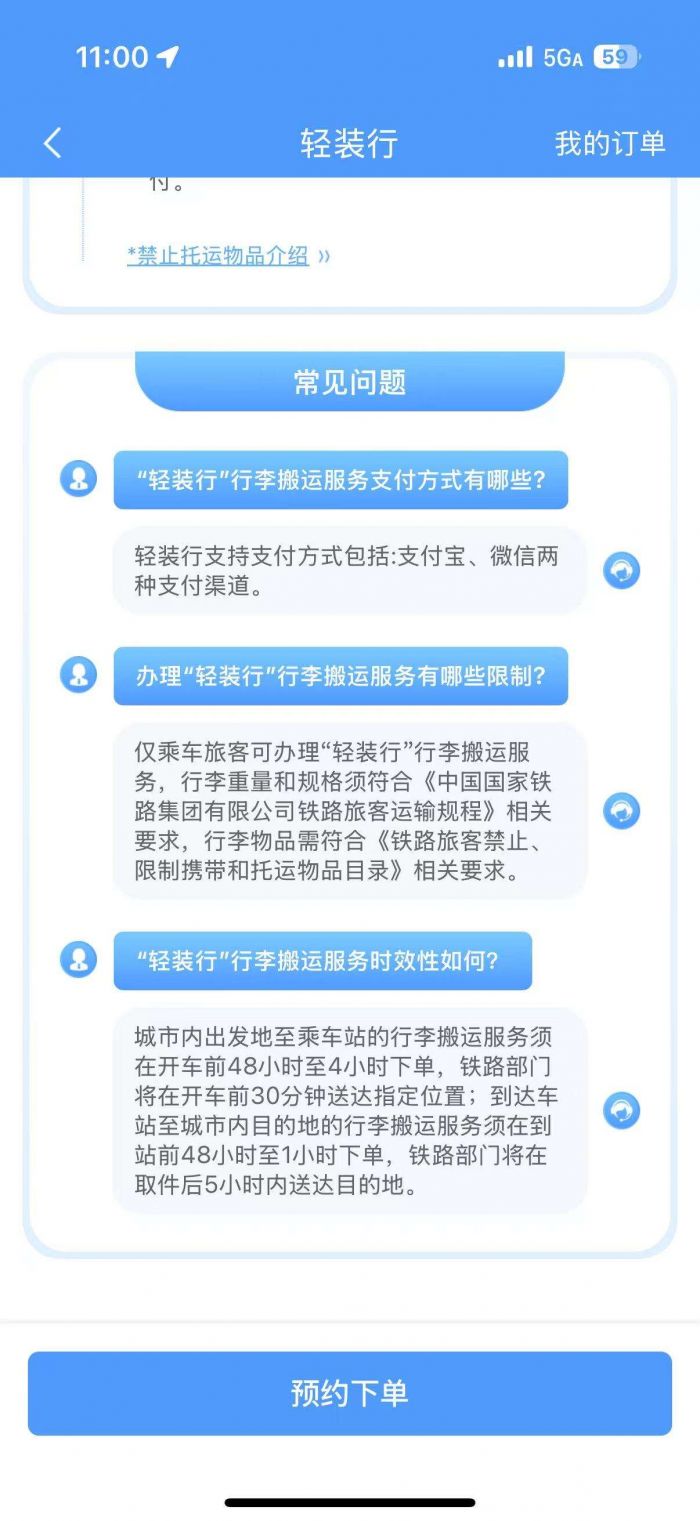Open 我的订单 in the top bar
700x1521 pixels.
pos(609,143)
